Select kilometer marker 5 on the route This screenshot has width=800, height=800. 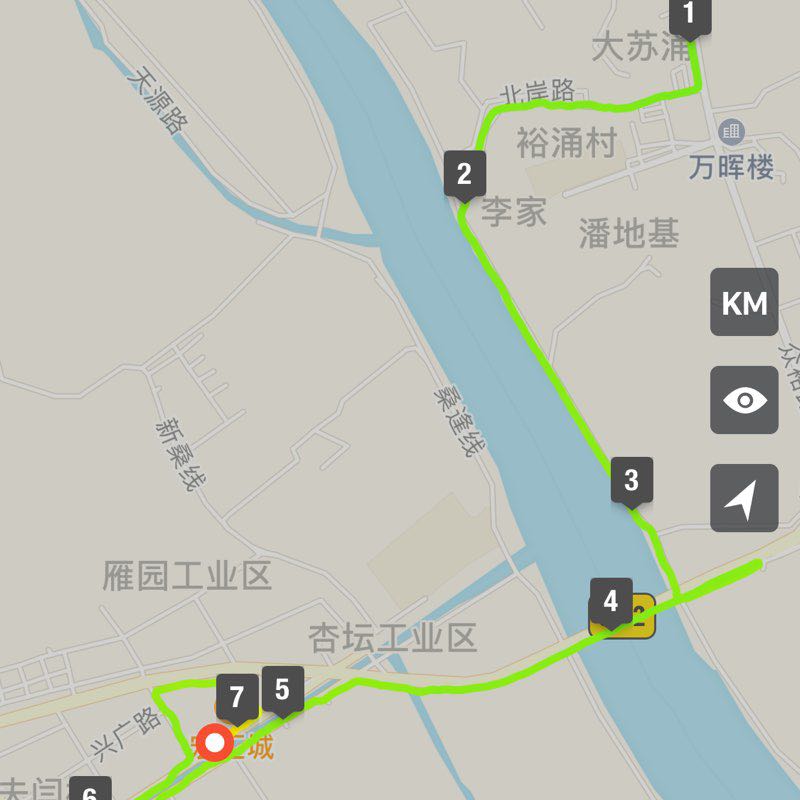(x=282, y=690)
